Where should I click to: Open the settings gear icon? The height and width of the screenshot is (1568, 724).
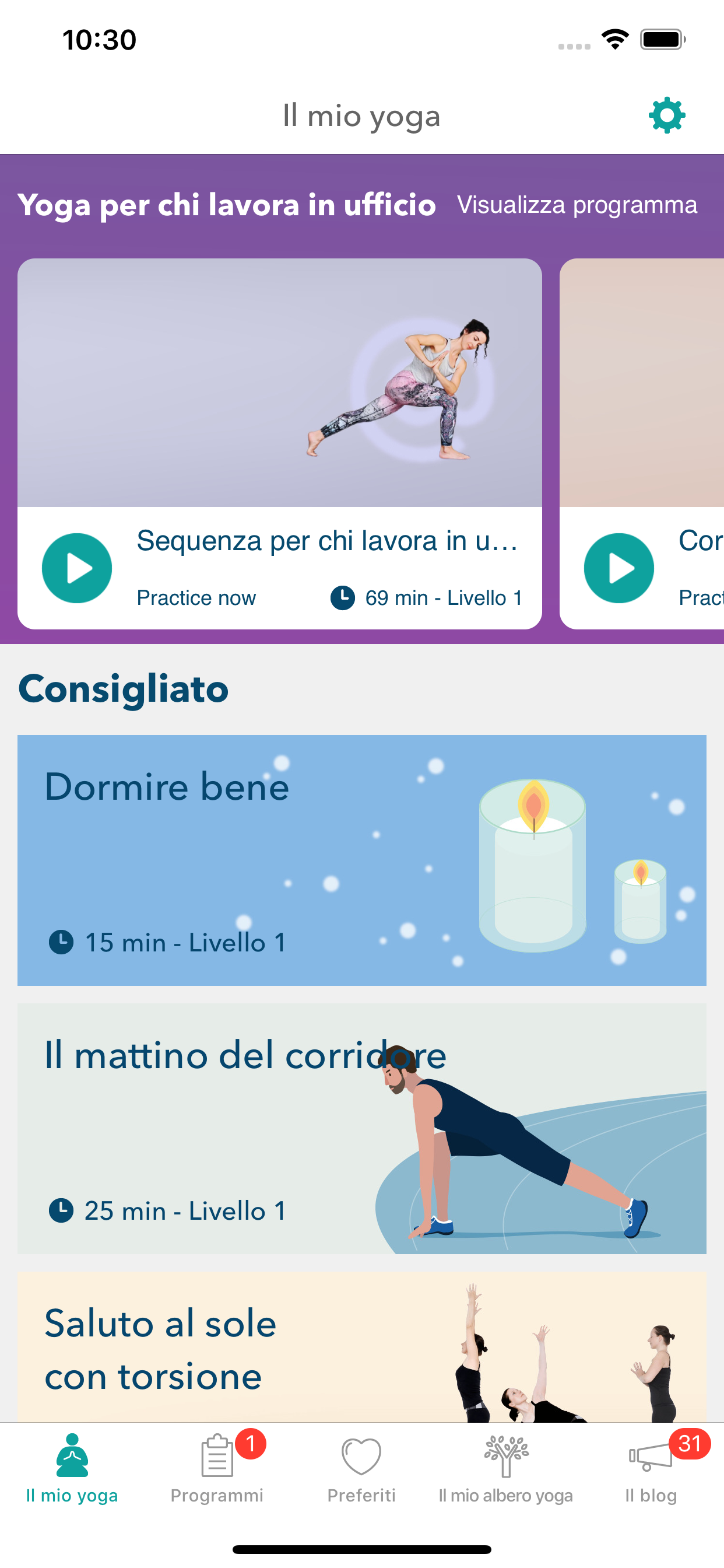667,115
